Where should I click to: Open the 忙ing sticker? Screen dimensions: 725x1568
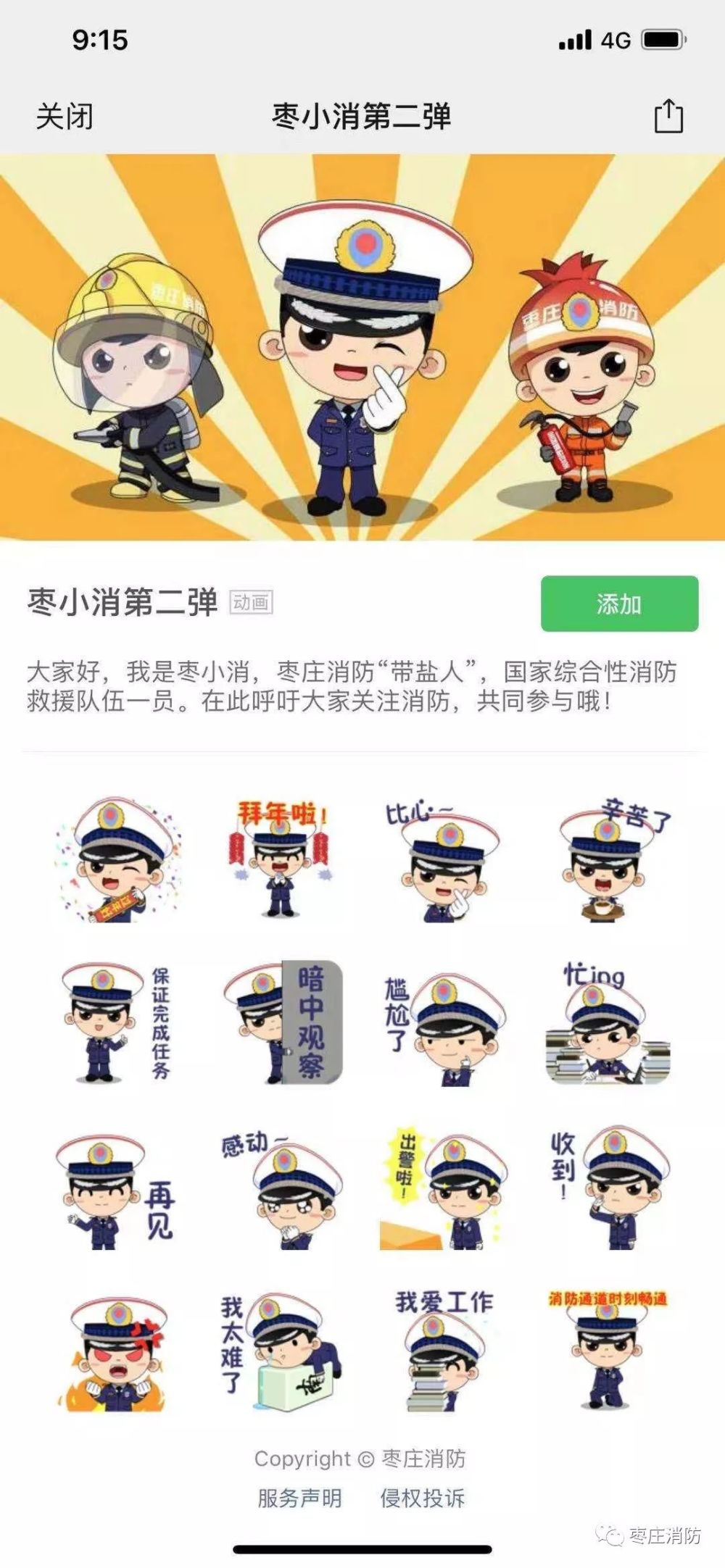pos(608,1022)
